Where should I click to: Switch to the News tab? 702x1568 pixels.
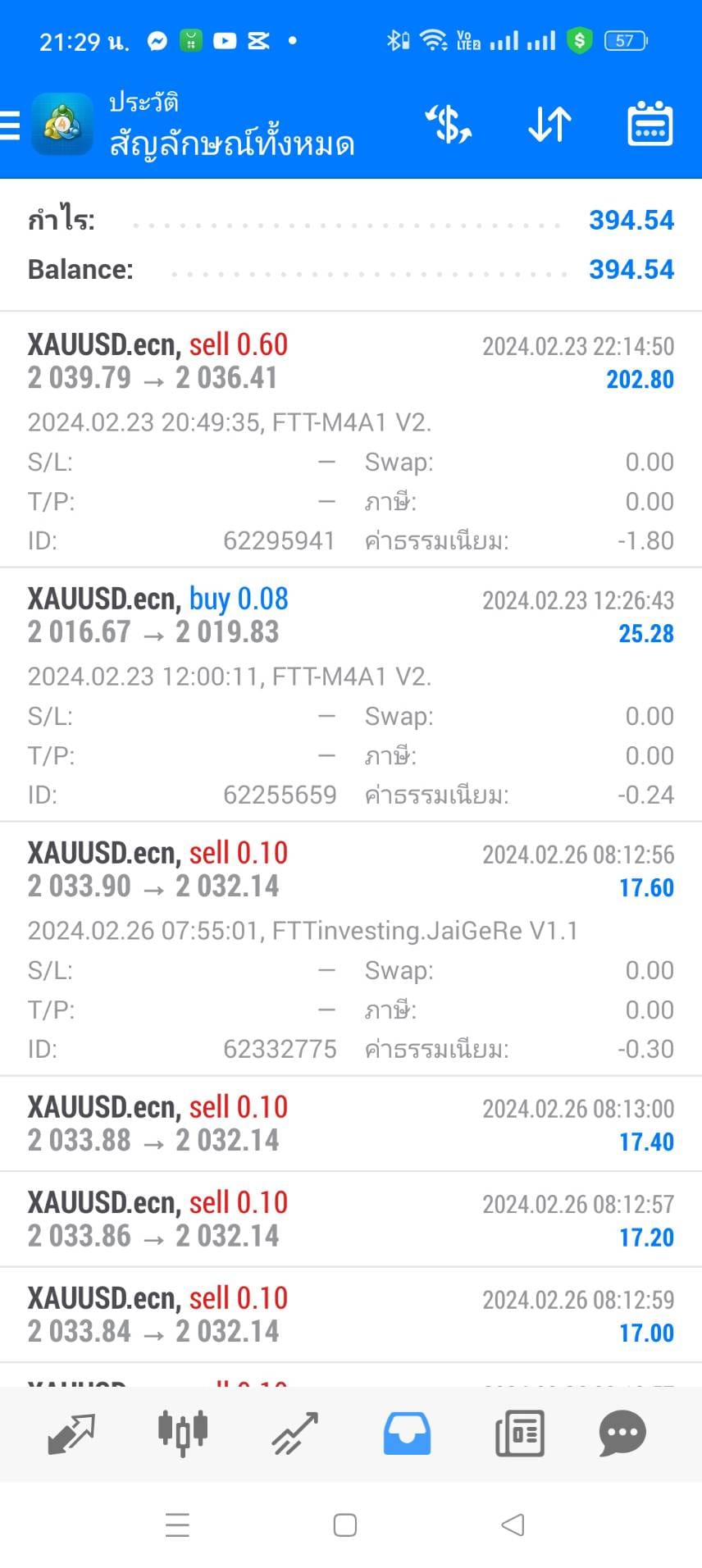coord(520,1434)
